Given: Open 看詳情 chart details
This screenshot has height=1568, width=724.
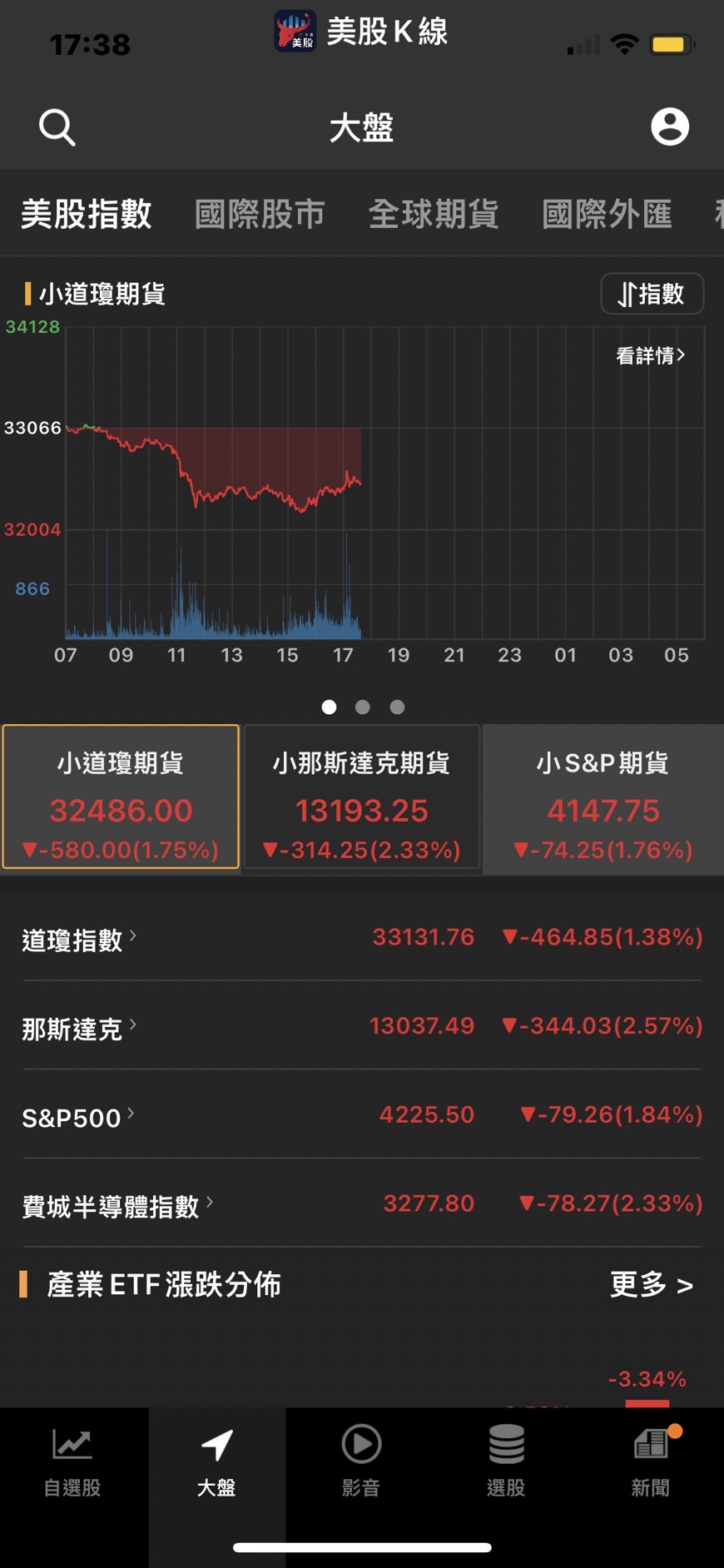Looking at the screenshot, I should [650, 355].
